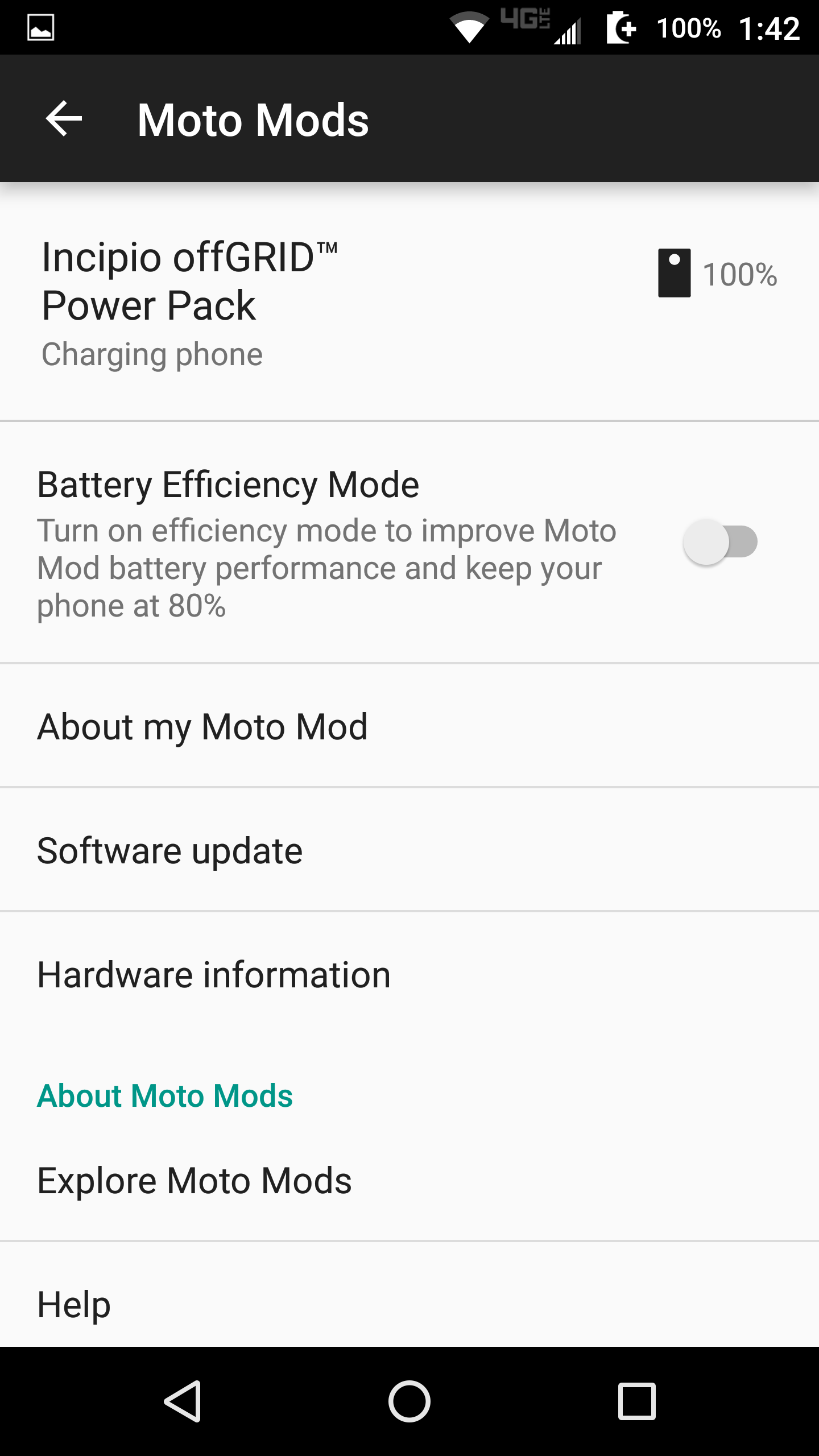The height and width of the screenshot is (1456, 819).
Task: Open recent apps from navigation bar
Action: click(637, 1401)
